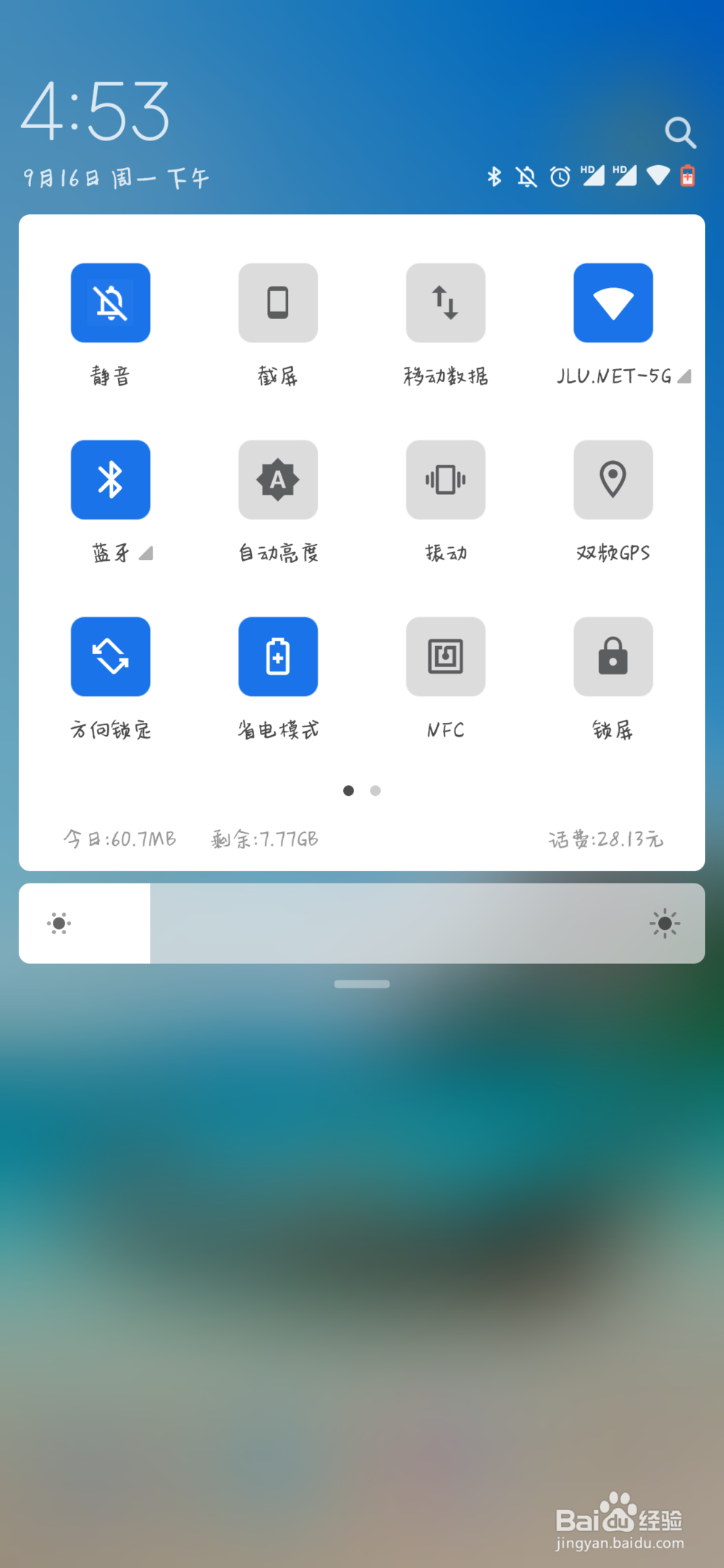Viewport: 724px width, 1568px height.
Task: Tap the screenshot (截屏) icon
Action: (x=278, y=302)
